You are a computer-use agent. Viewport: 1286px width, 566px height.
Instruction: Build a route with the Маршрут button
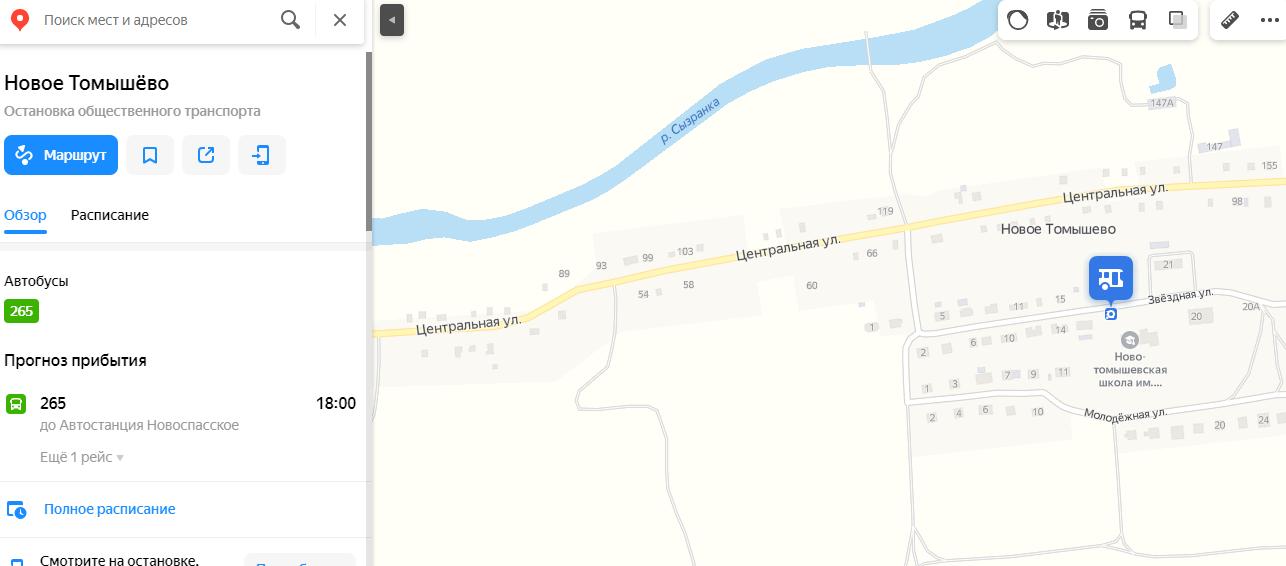62,155
